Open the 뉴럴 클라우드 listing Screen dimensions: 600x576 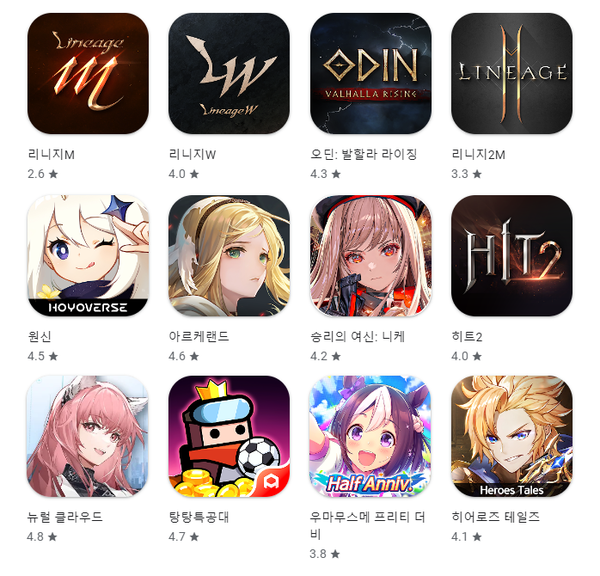[88, 437]
